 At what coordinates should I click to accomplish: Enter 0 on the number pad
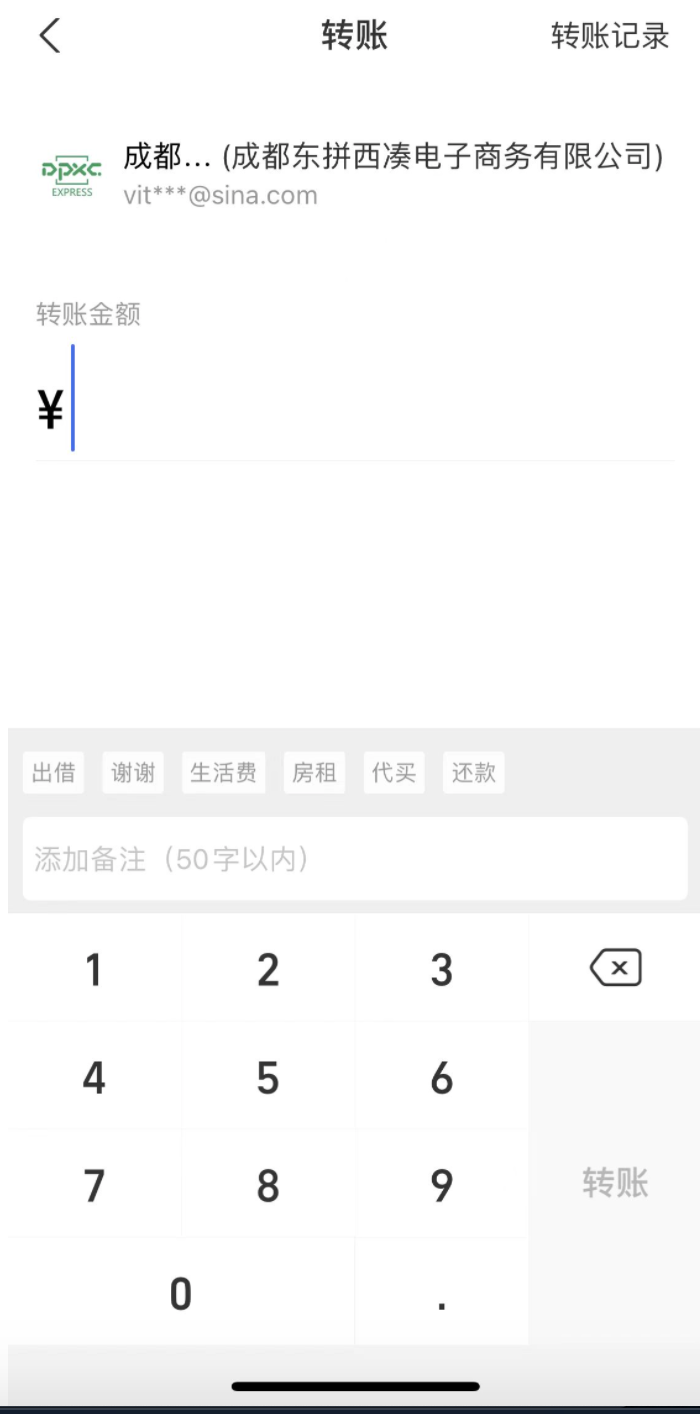point(180,1294)
